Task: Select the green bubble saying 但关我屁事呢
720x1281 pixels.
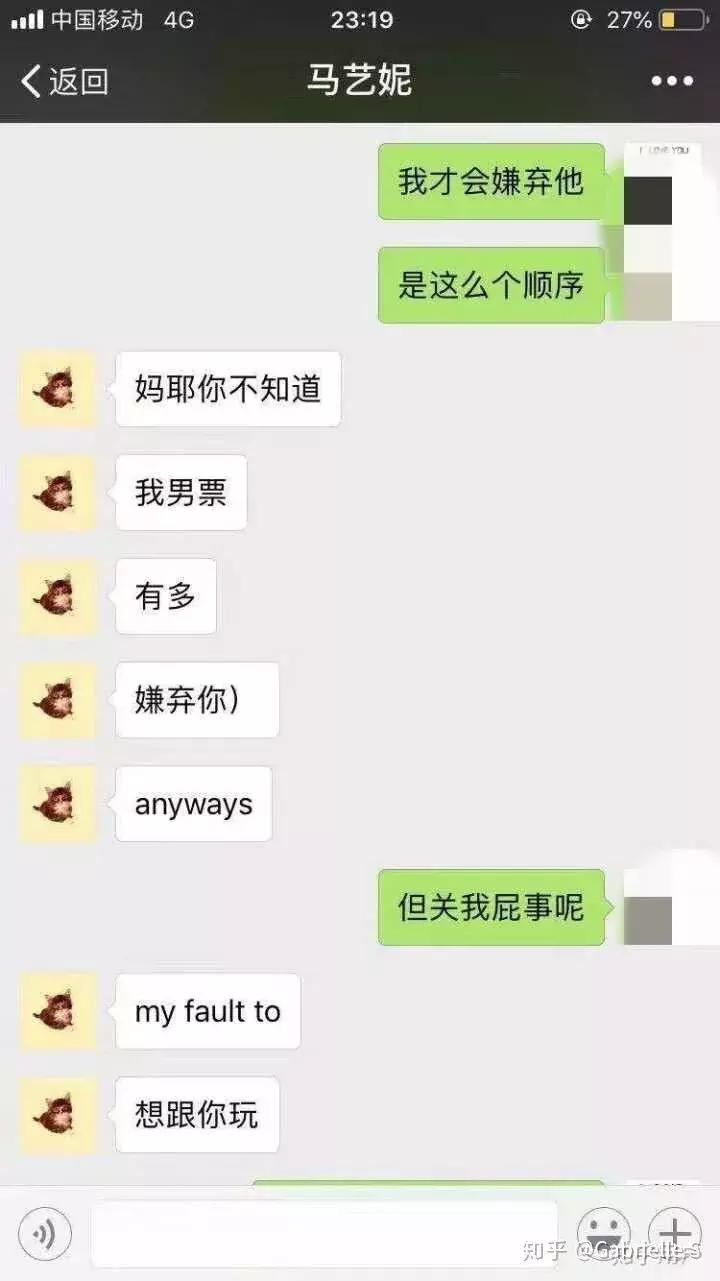Action: coord(489,908)
